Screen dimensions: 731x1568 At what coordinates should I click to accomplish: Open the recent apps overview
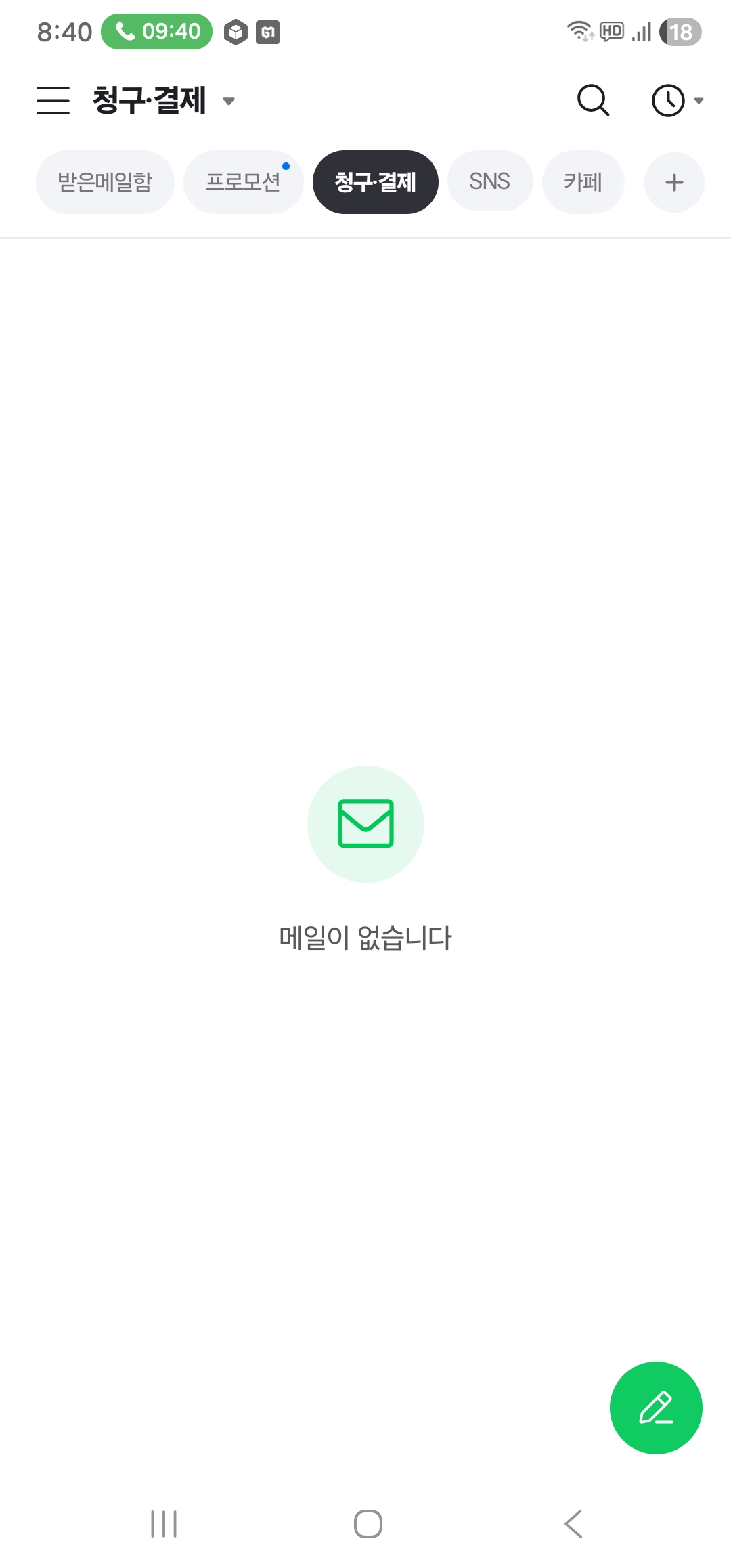click(164, 1524)
